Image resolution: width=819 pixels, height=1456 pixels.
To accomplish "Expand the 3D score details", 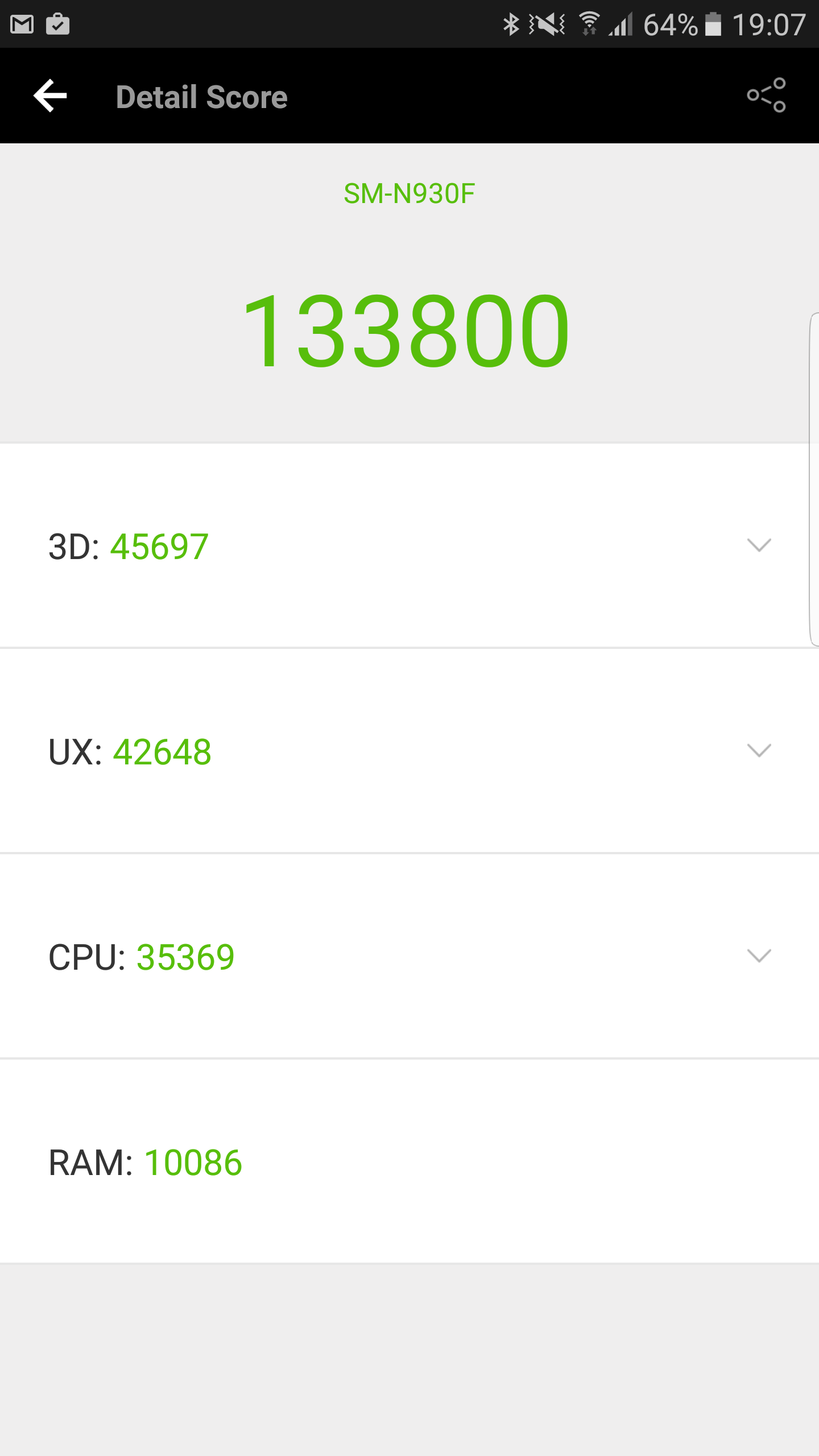I will (x=759, y=545).
